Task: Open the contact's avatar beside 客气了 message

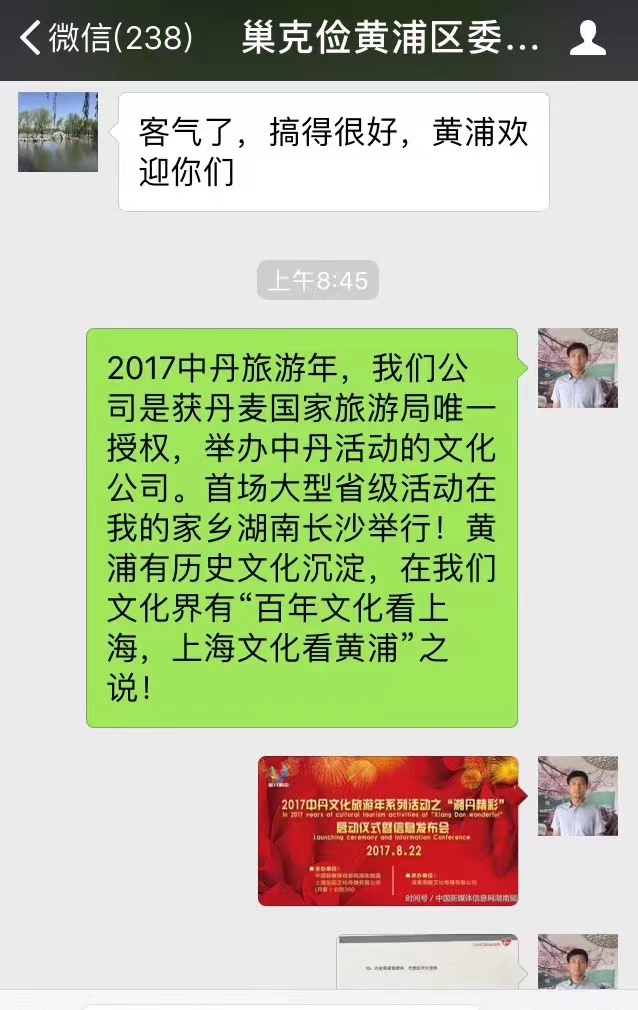Action: pos(58,132)
